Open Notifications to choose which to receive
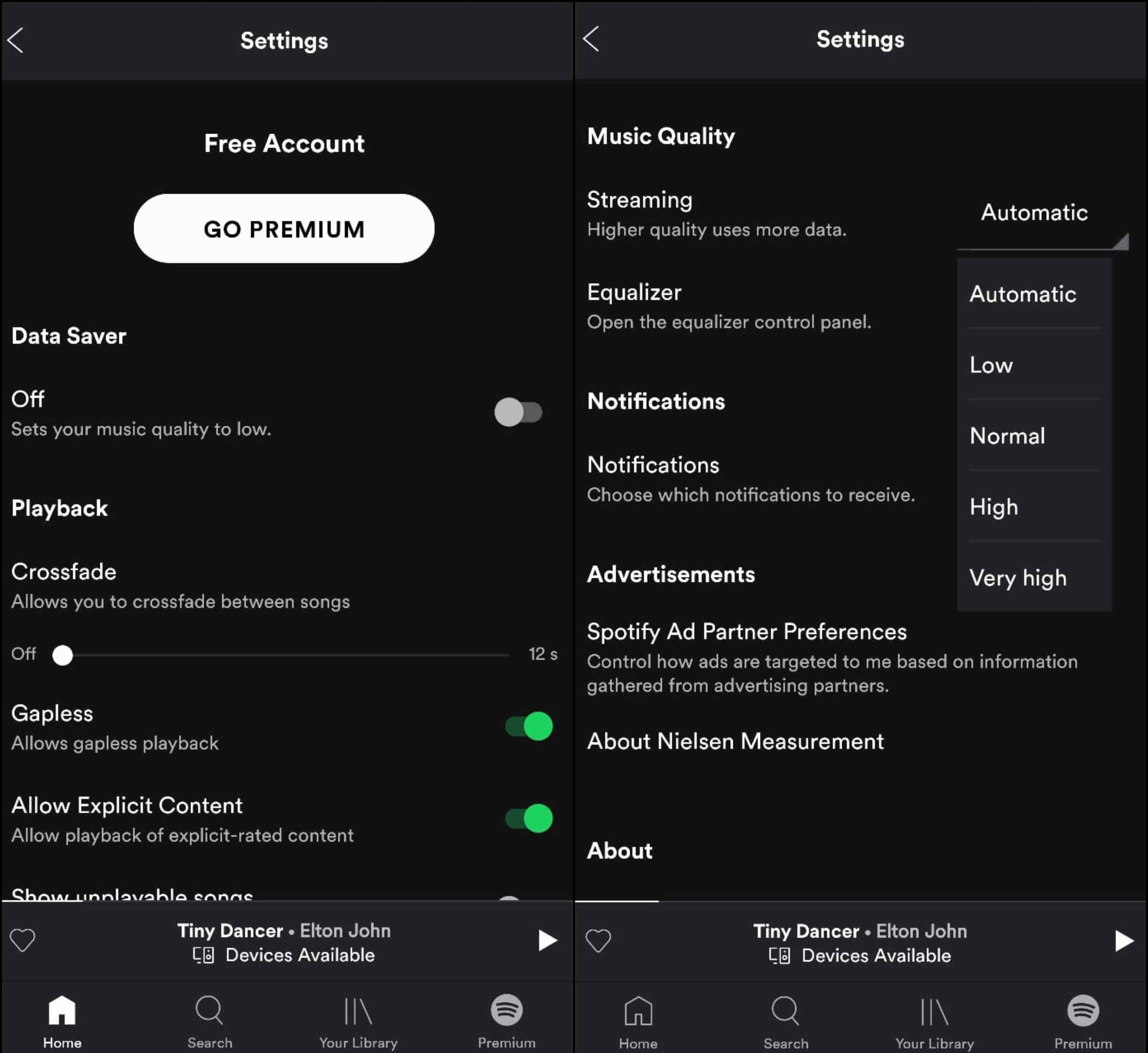 click(x=750, y=479)
